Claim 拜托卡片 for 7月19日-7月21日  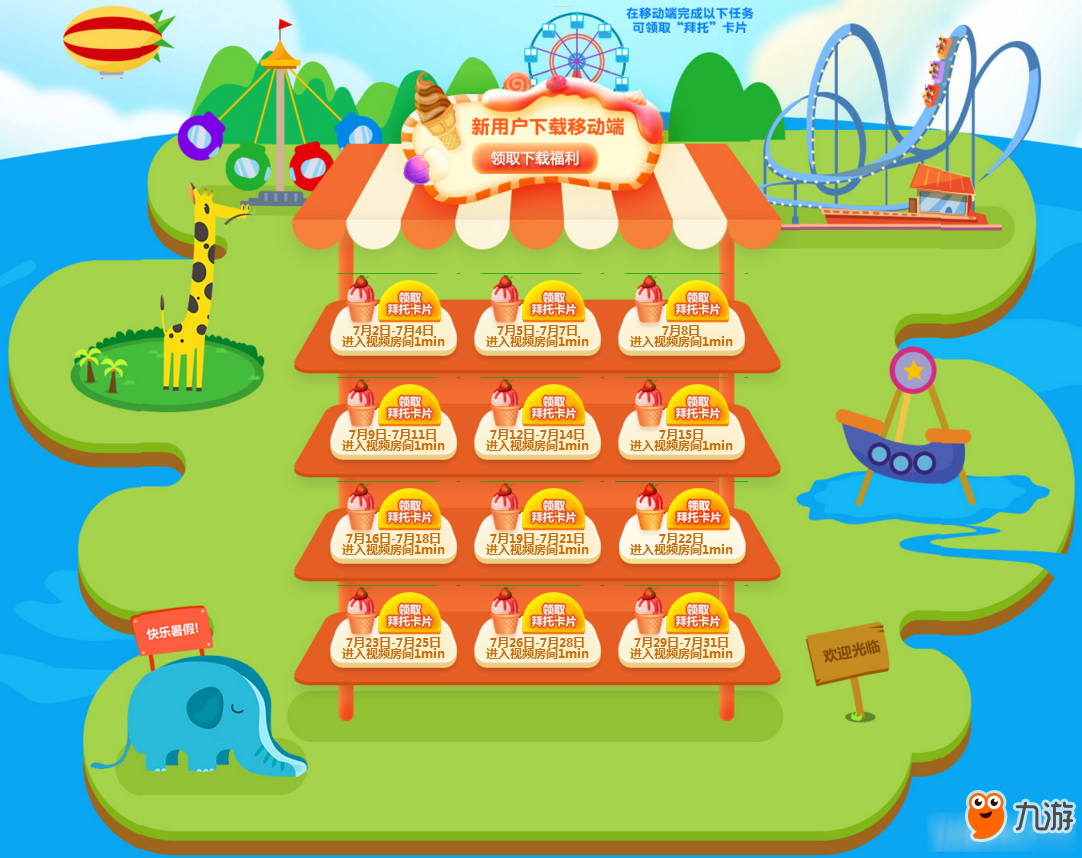point(554,511)
